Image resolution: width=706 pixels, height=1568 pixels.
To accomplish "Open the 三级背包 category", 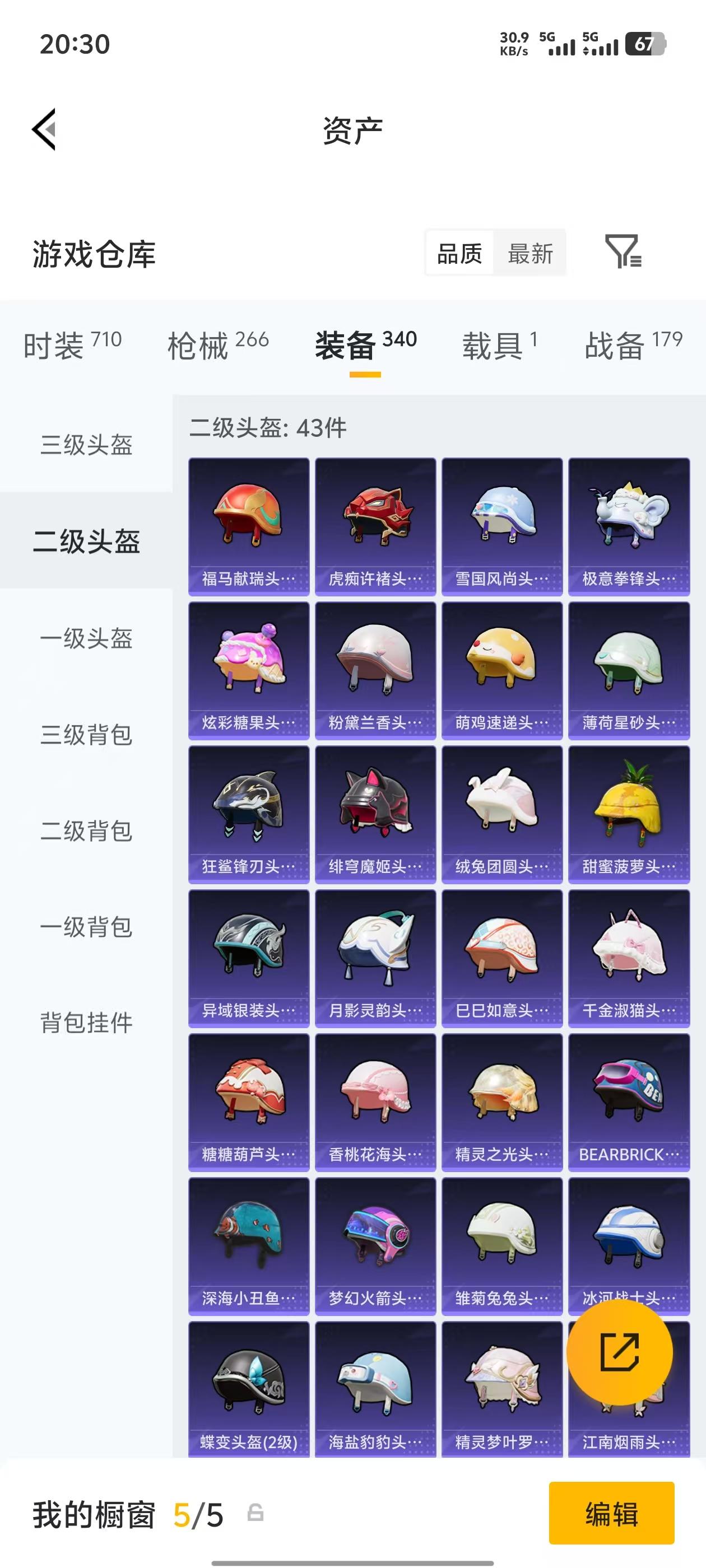I will (86, 735).
